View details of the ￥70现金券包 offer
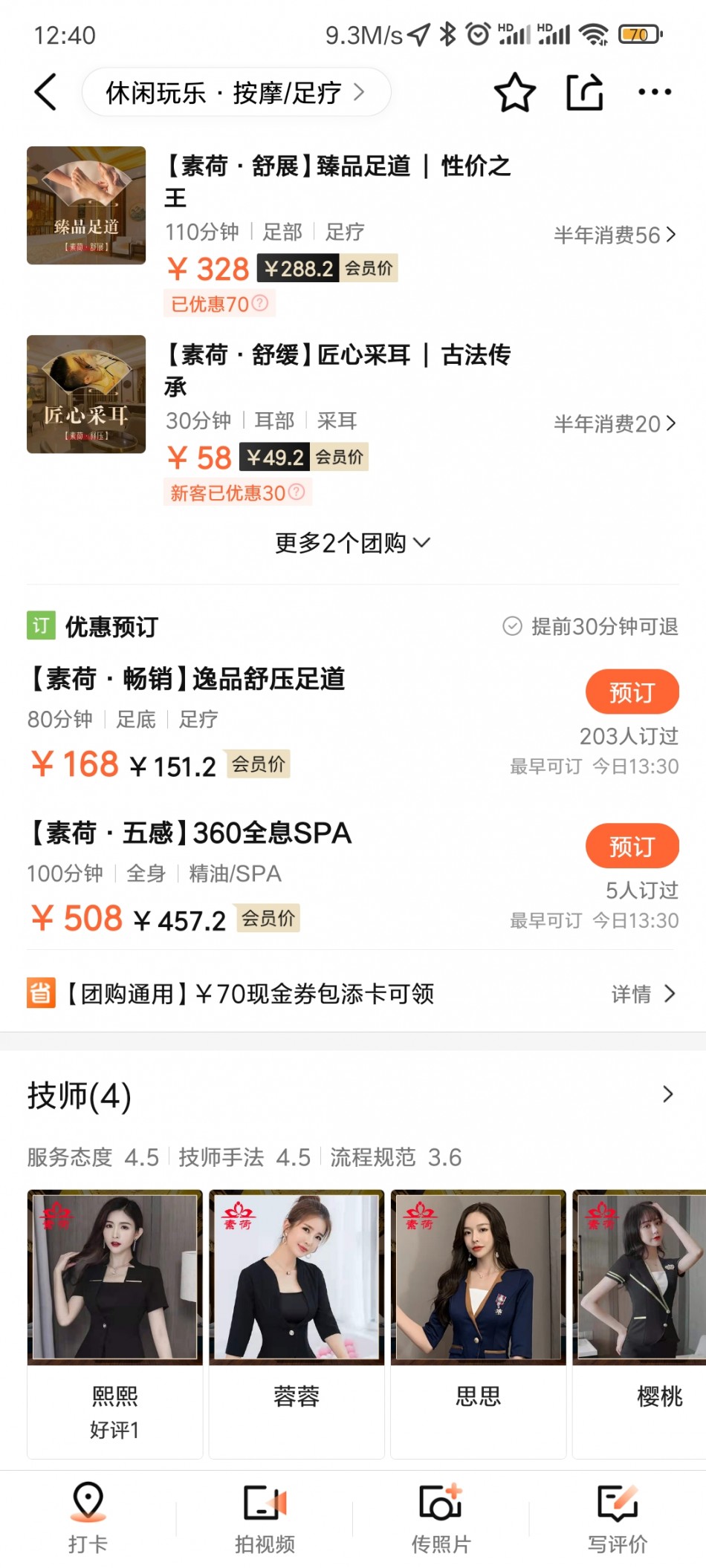 [642, 994]
